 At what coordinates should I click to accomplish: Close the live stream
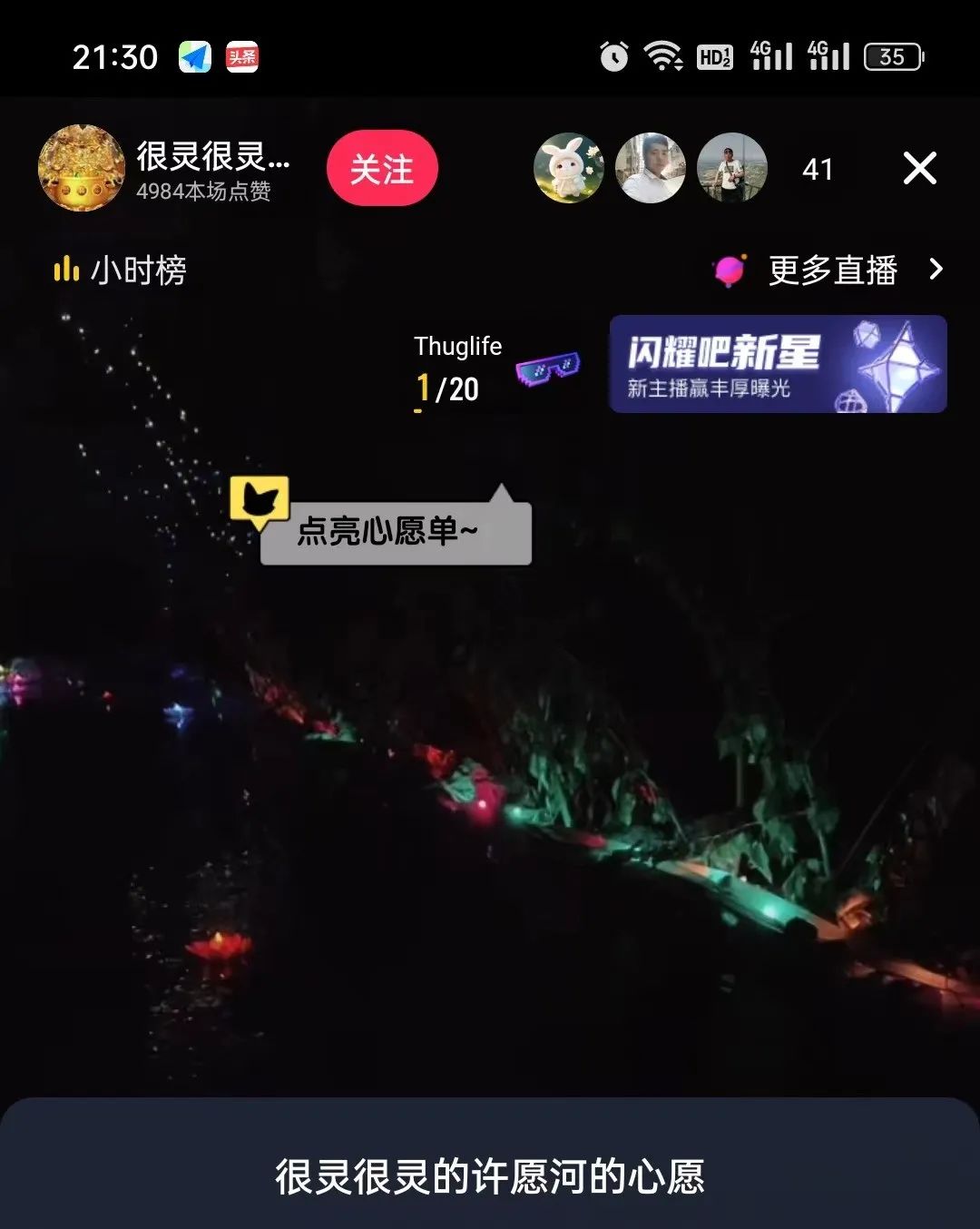[x=919, y=169]
